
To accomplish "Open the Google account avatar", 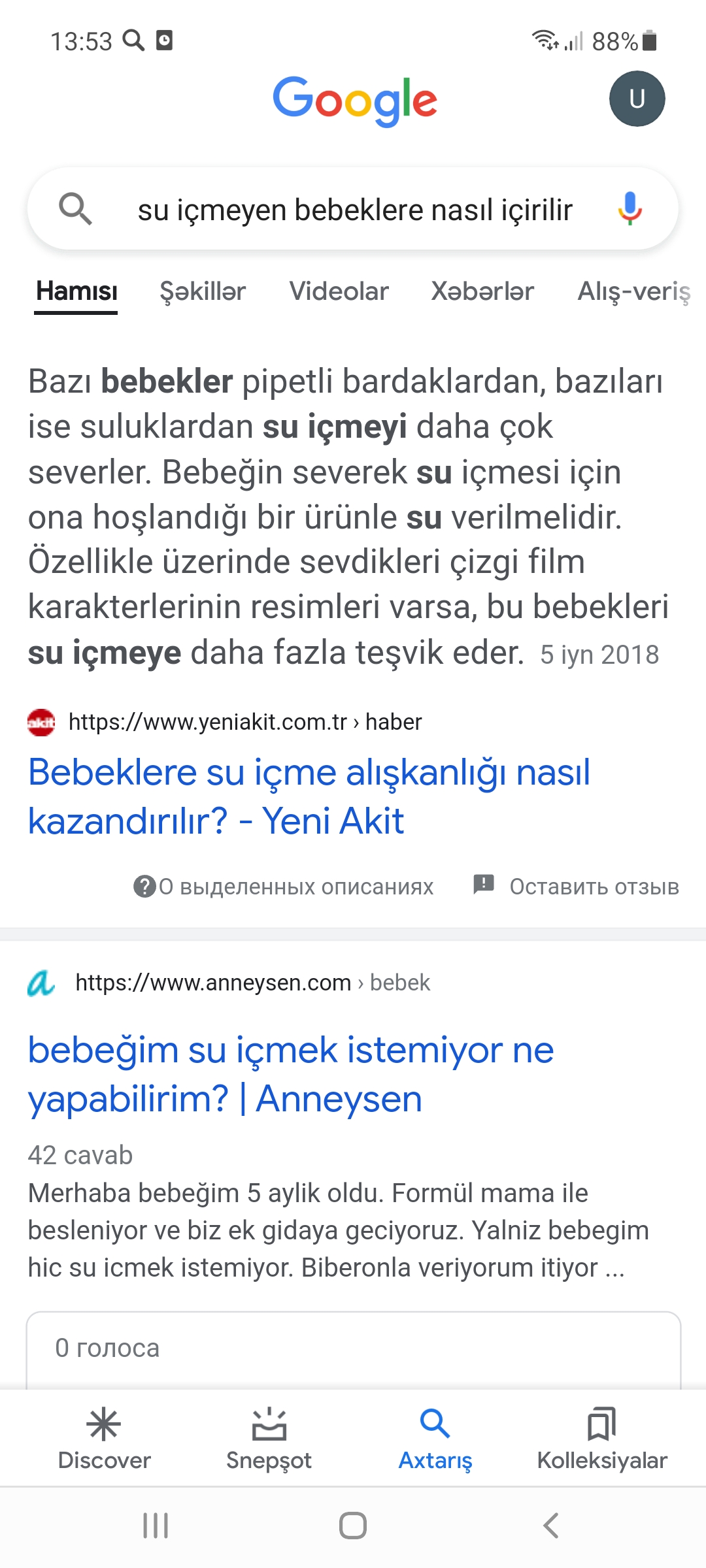I will 636,99.
